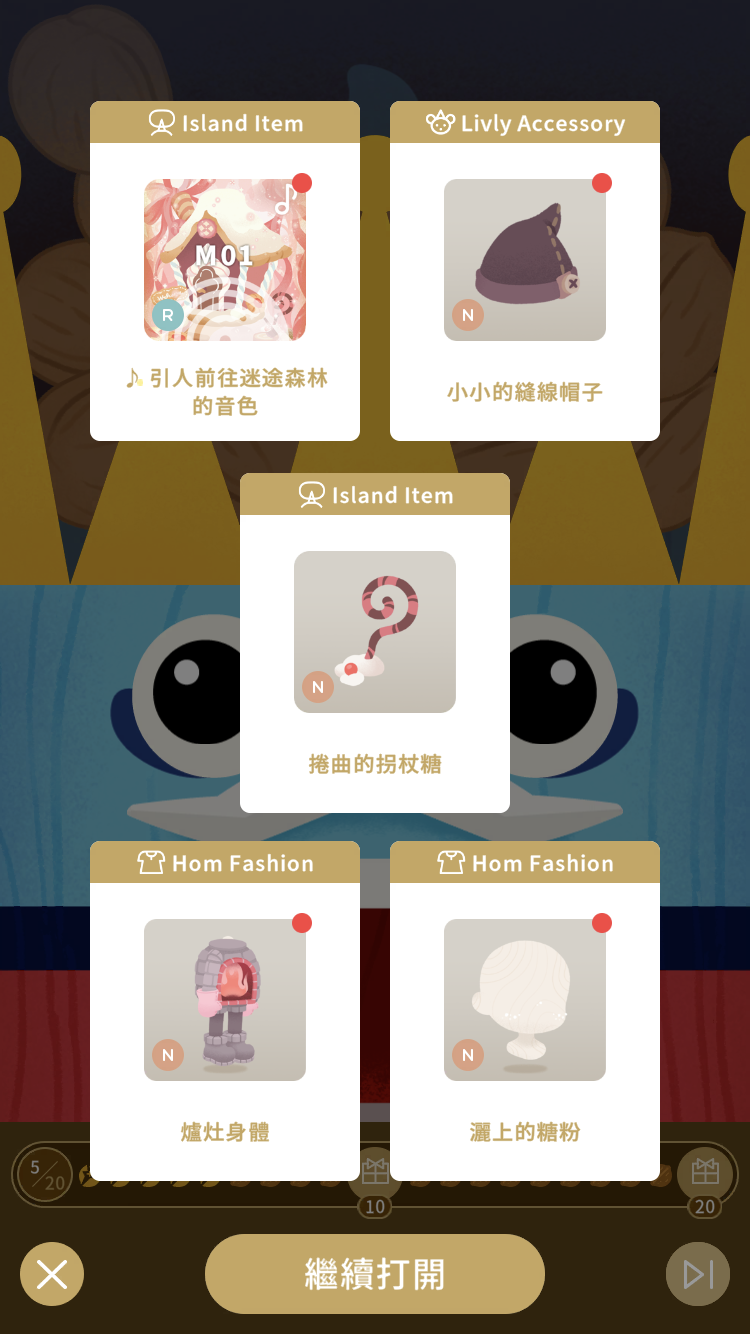
Task: Close the gacha results screen
Action: 52,1274
